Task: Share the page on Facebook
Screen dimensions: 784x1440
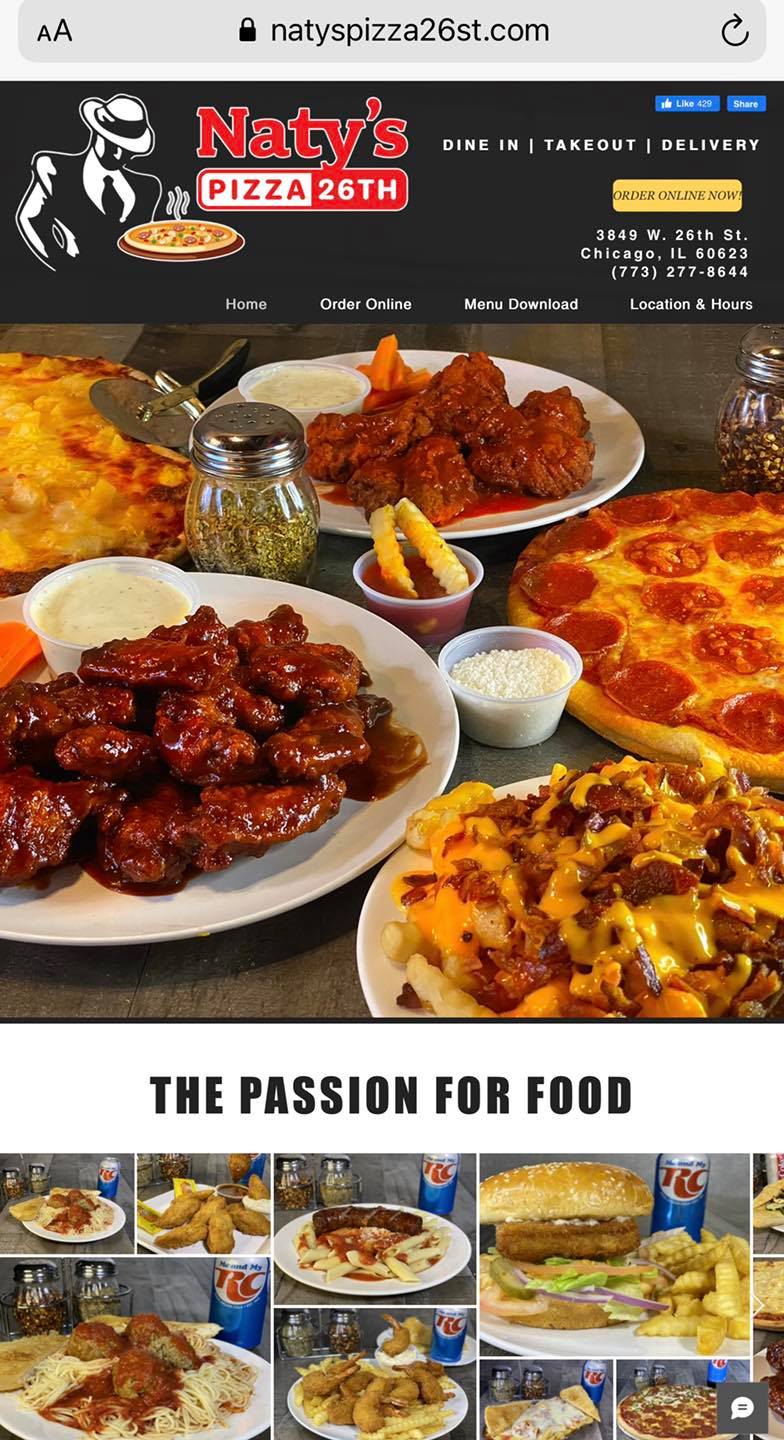Action: click(x=745, y=104)
